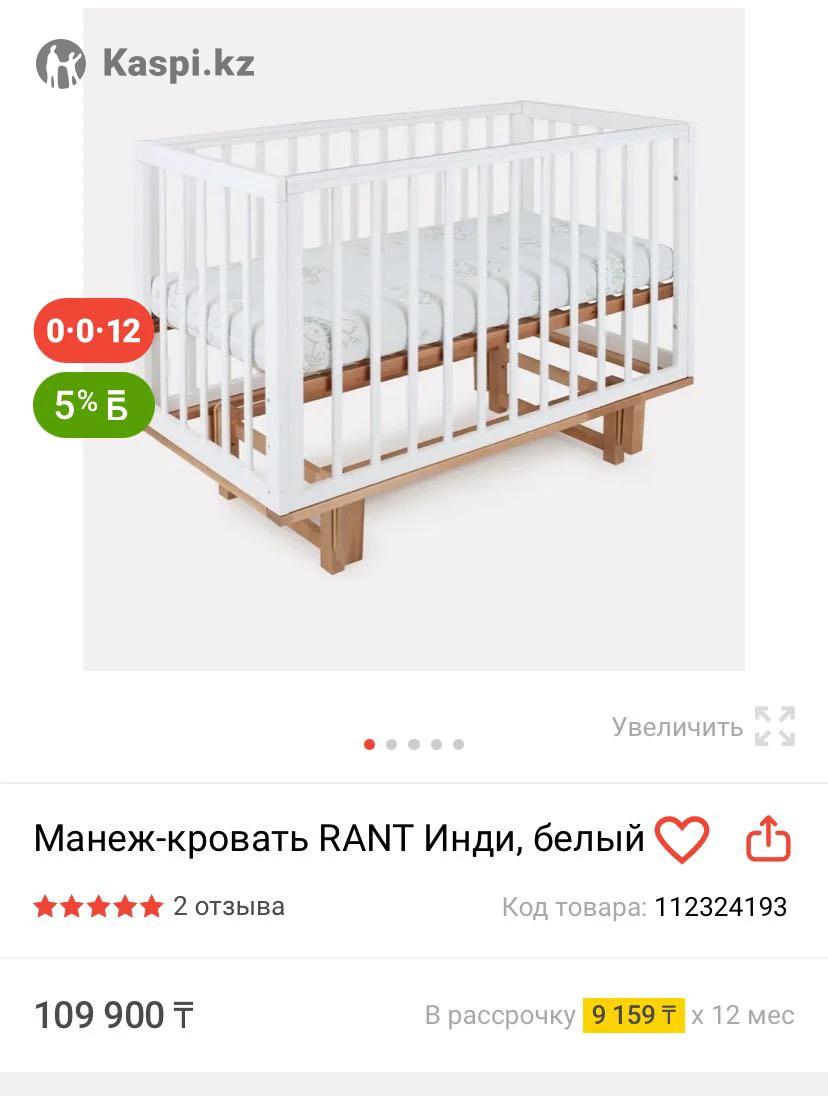
Task: Add RANT Инди crib to favorites
Action: pos(681,839)
